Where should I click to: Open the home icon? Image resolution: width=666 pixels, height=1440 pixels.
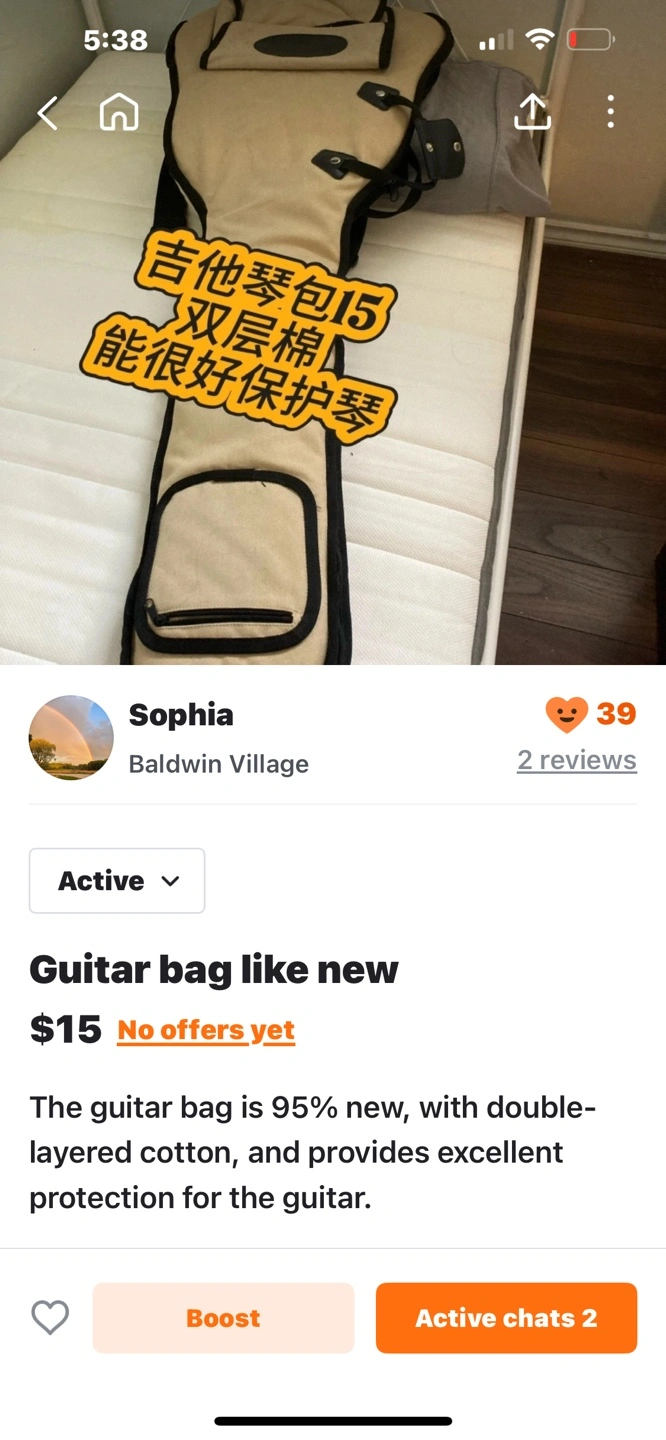(119, 112)
